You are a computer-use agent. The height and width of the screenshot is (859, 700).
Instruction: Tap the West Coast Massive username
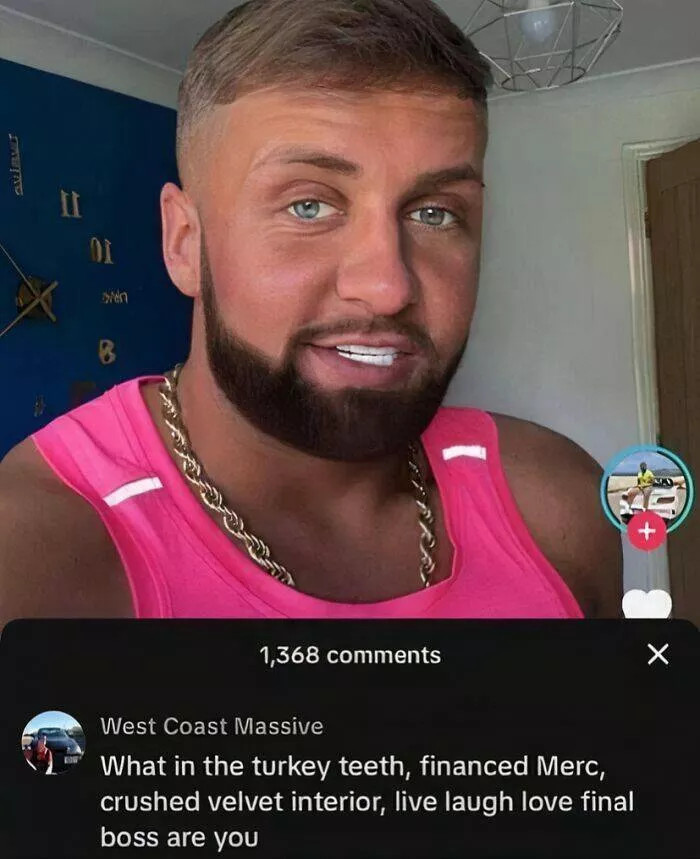coord(212,727)
